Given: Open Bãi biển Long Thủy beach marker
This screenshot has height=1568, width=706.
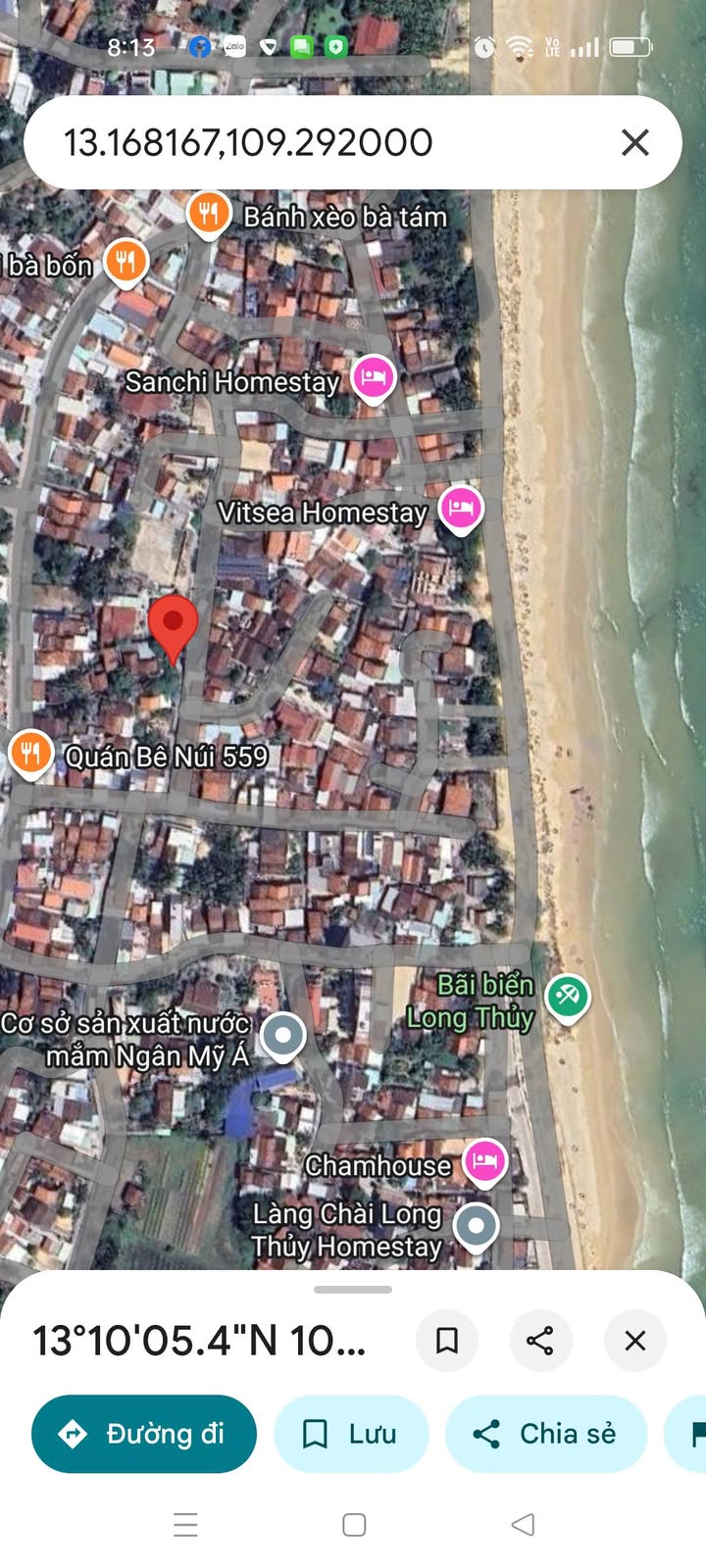Looking at the screenshot, I should [567, 998].
